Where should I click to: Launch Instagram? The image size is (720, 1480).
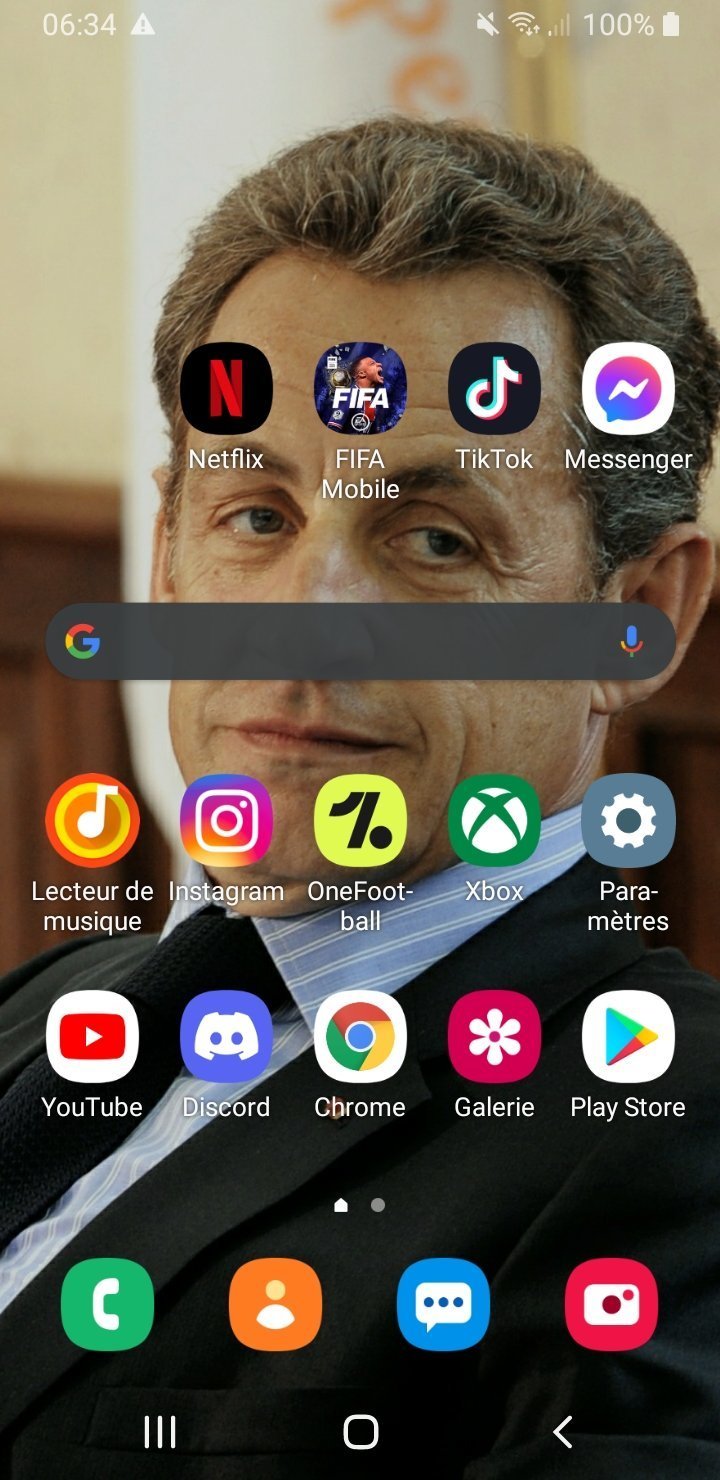[226, 820]
